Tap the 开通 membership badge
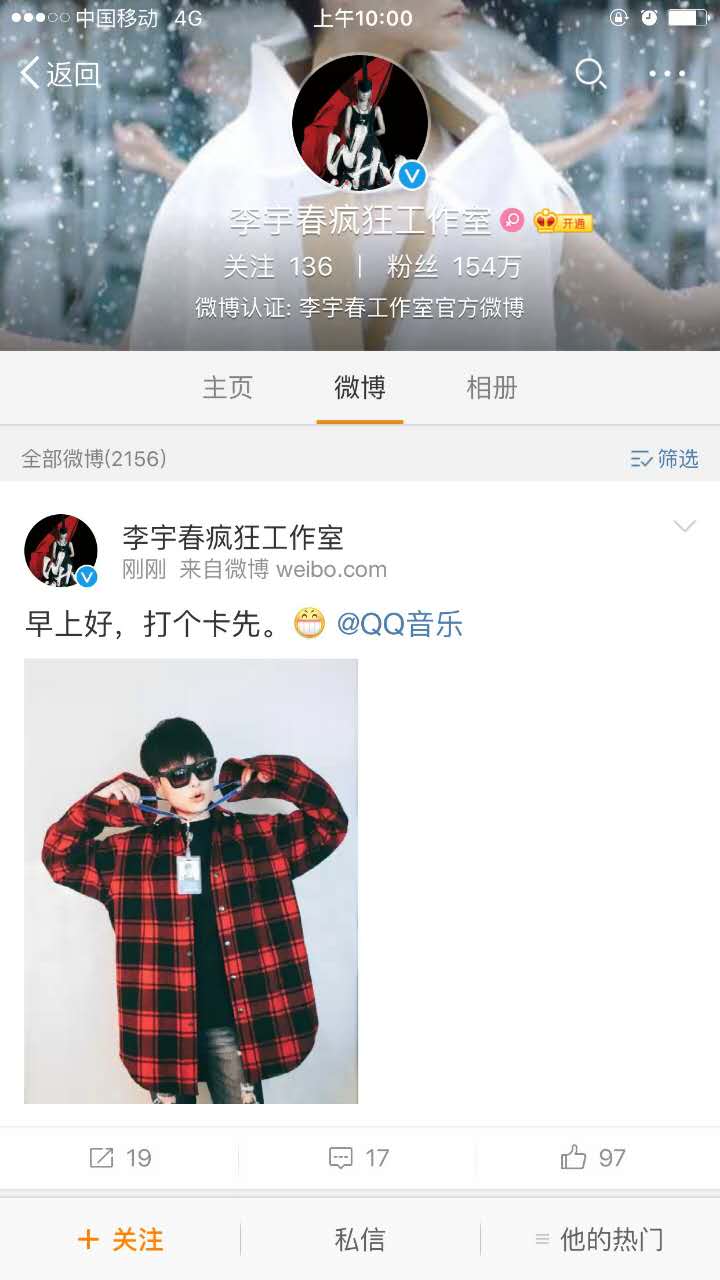This screenshot has width=720, height=1280. [x=564, y=222]
